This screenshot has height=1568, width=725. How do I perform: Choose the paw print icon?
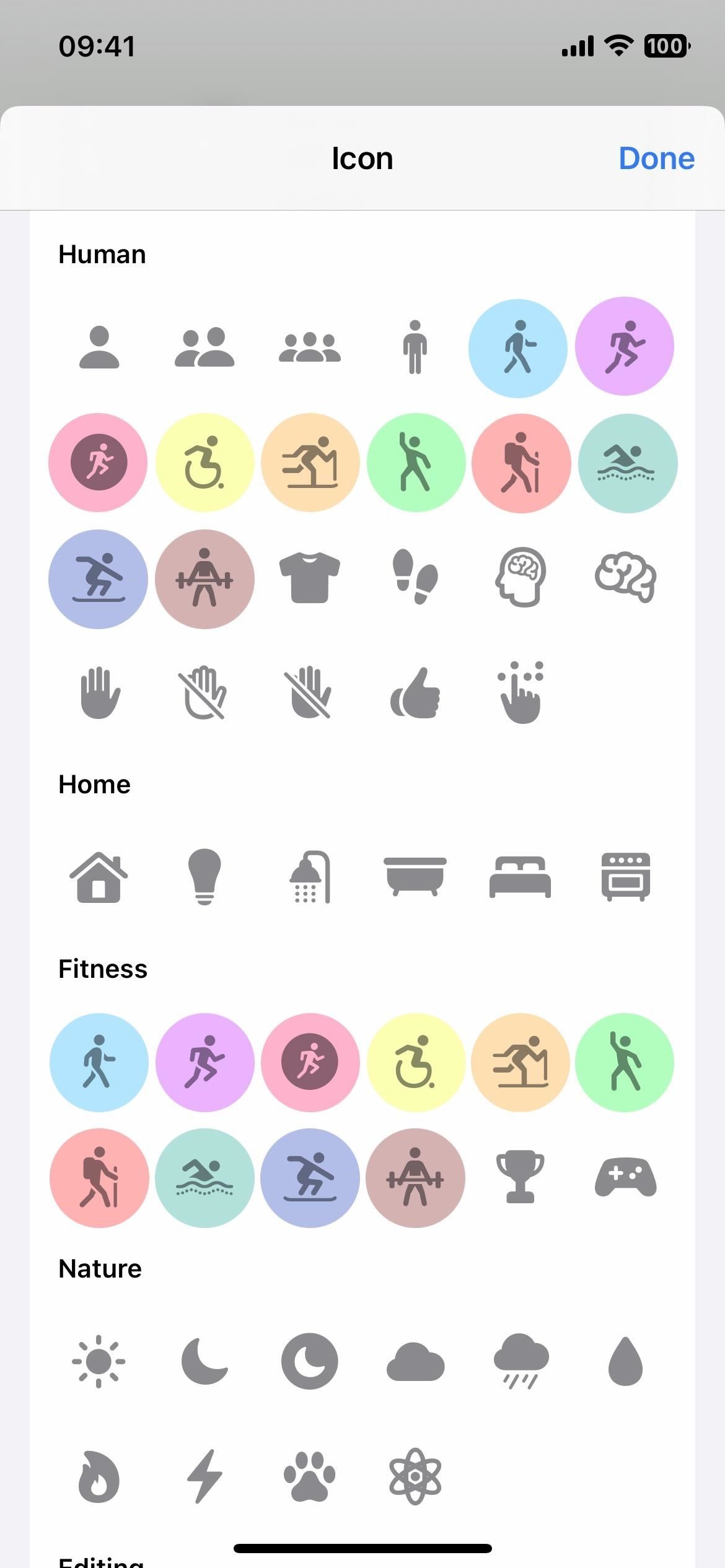310,1476
